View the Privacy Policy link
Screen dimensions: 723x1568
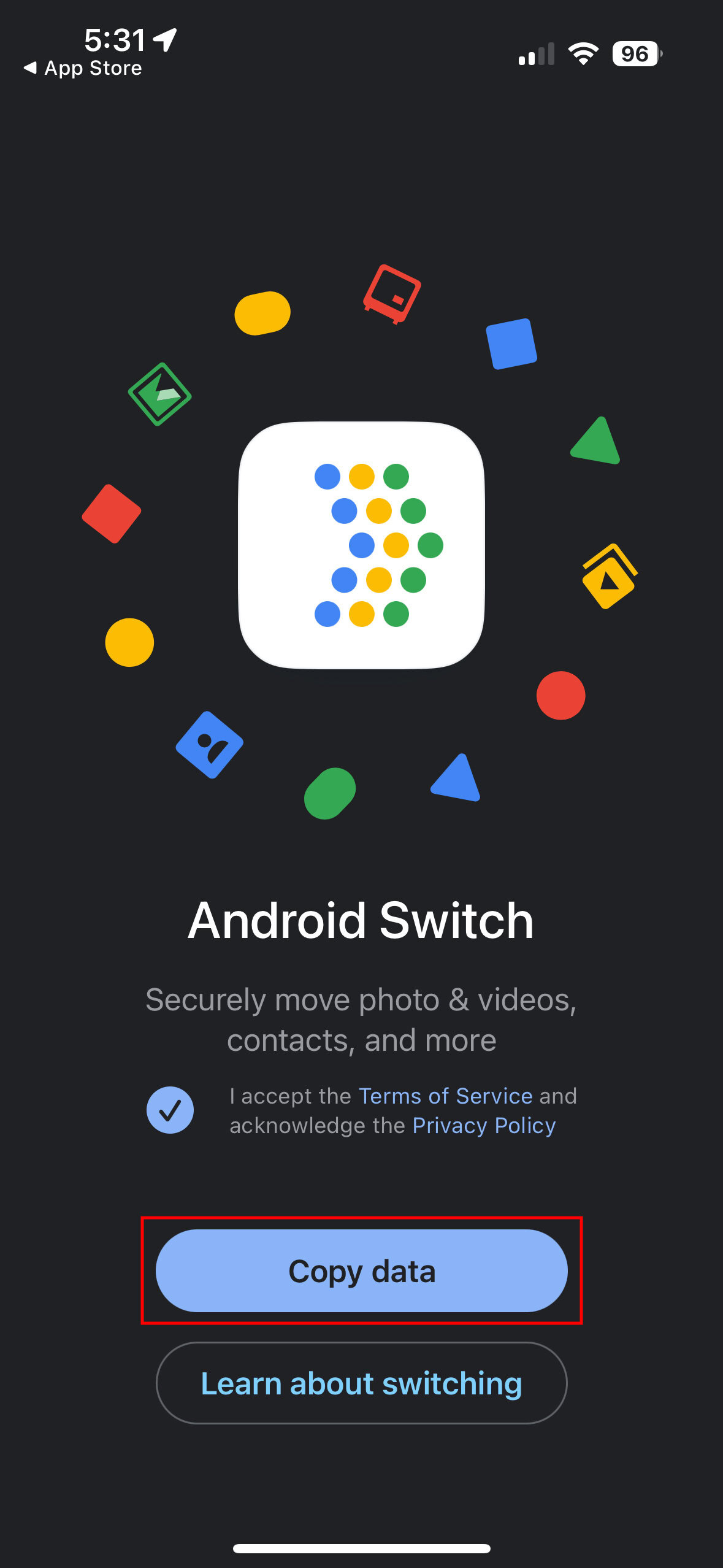point(484,1126)
